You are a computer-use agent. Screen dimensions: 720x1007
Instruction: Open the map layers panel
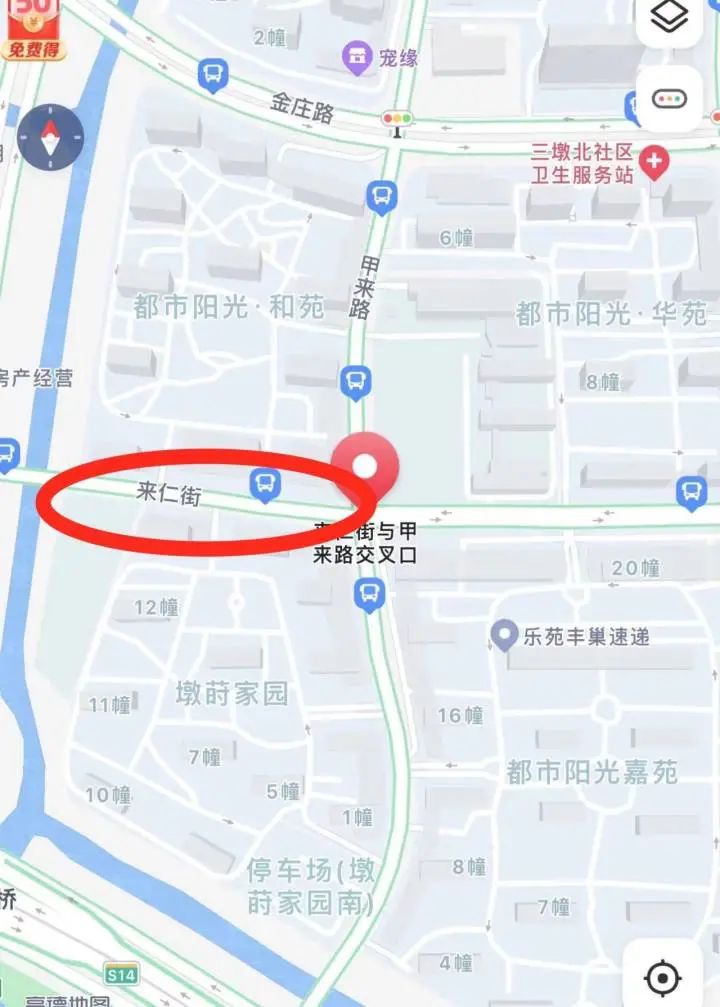pyautogui.click(x=669, y=19)
